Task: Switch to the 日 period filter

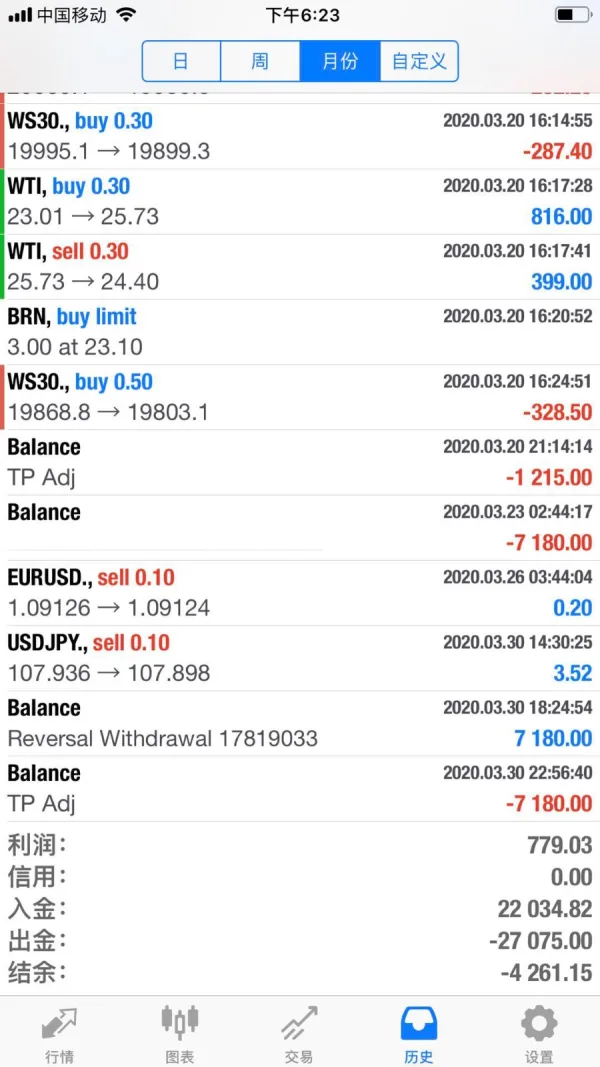Action: (181, 61)
